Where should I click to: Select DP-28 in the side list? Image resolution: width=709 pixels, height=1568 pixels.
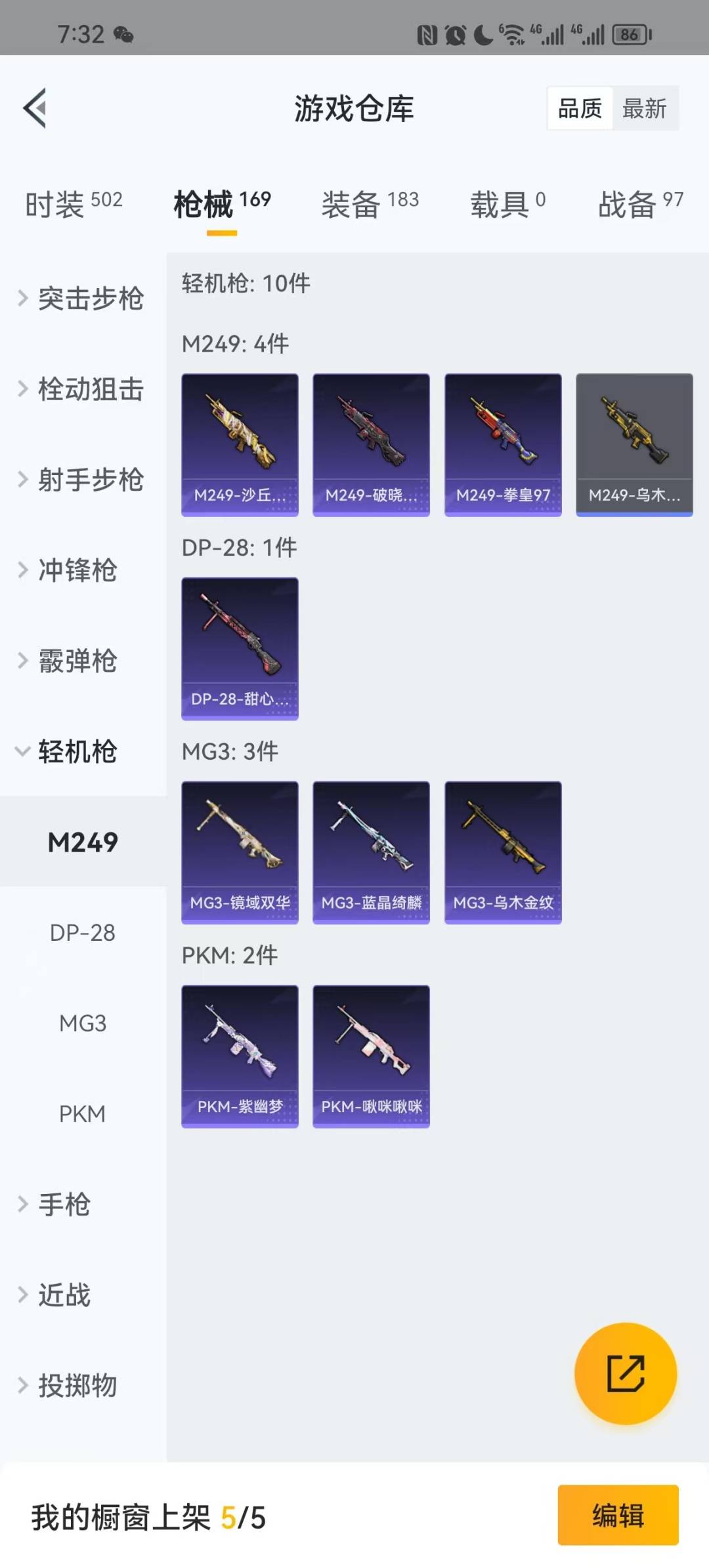pyautogui.click(x=83, y=932)
